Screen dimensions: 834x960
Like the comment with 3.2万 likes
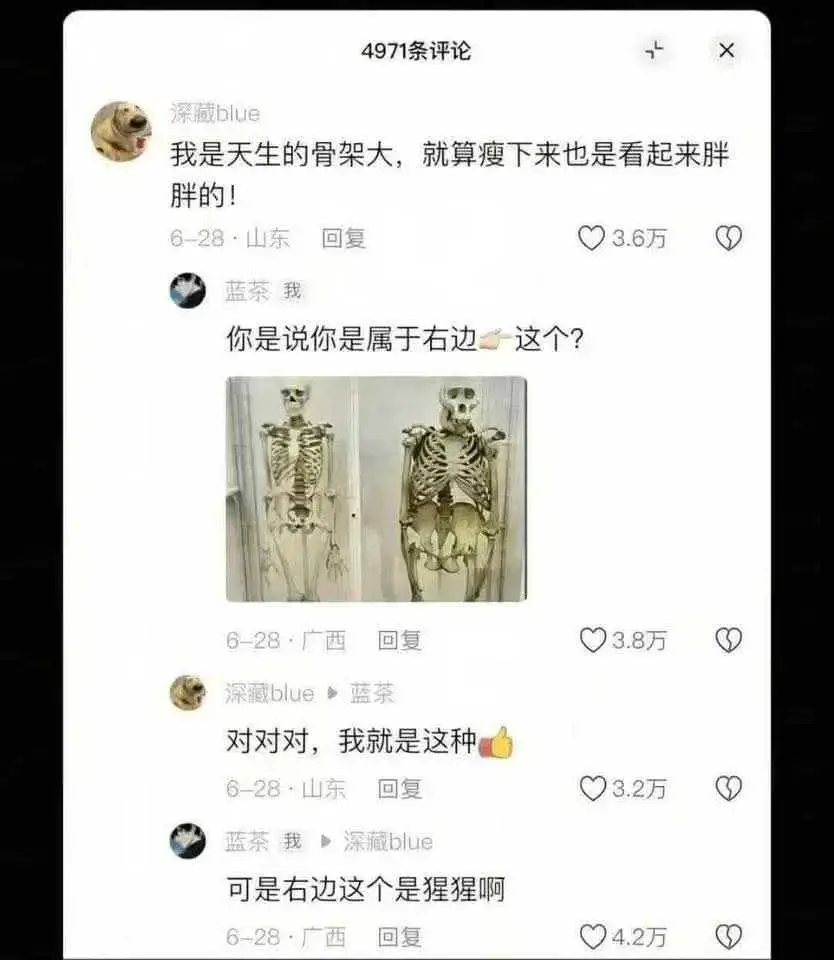[x=593, y=789]
